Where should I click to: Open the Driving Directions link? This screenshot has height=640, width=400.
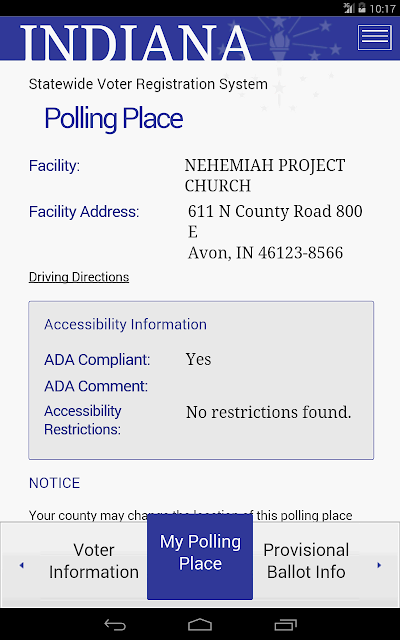tap(79, 277)
